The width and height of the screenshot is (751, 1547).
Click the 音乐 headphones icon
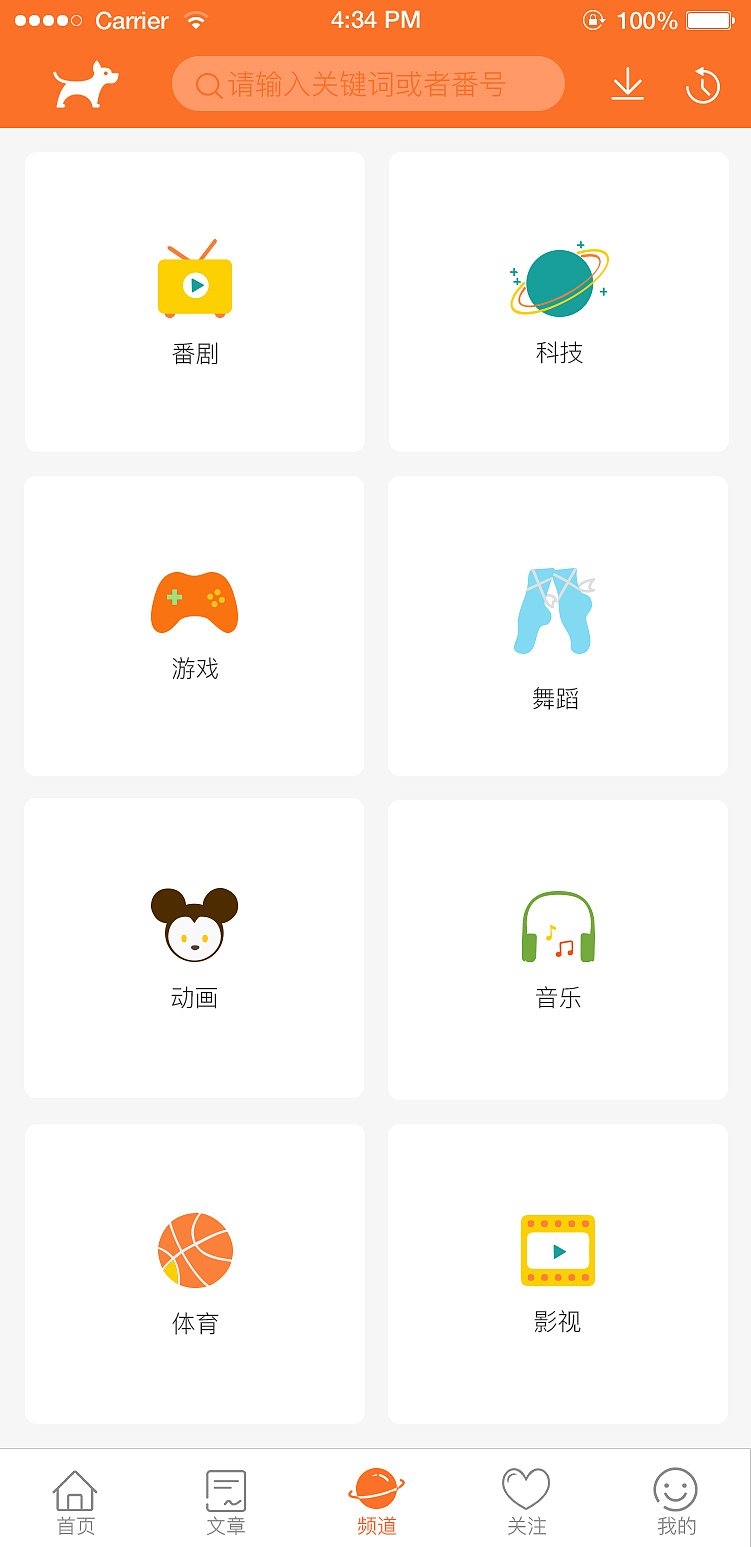[x=558, y=927]
